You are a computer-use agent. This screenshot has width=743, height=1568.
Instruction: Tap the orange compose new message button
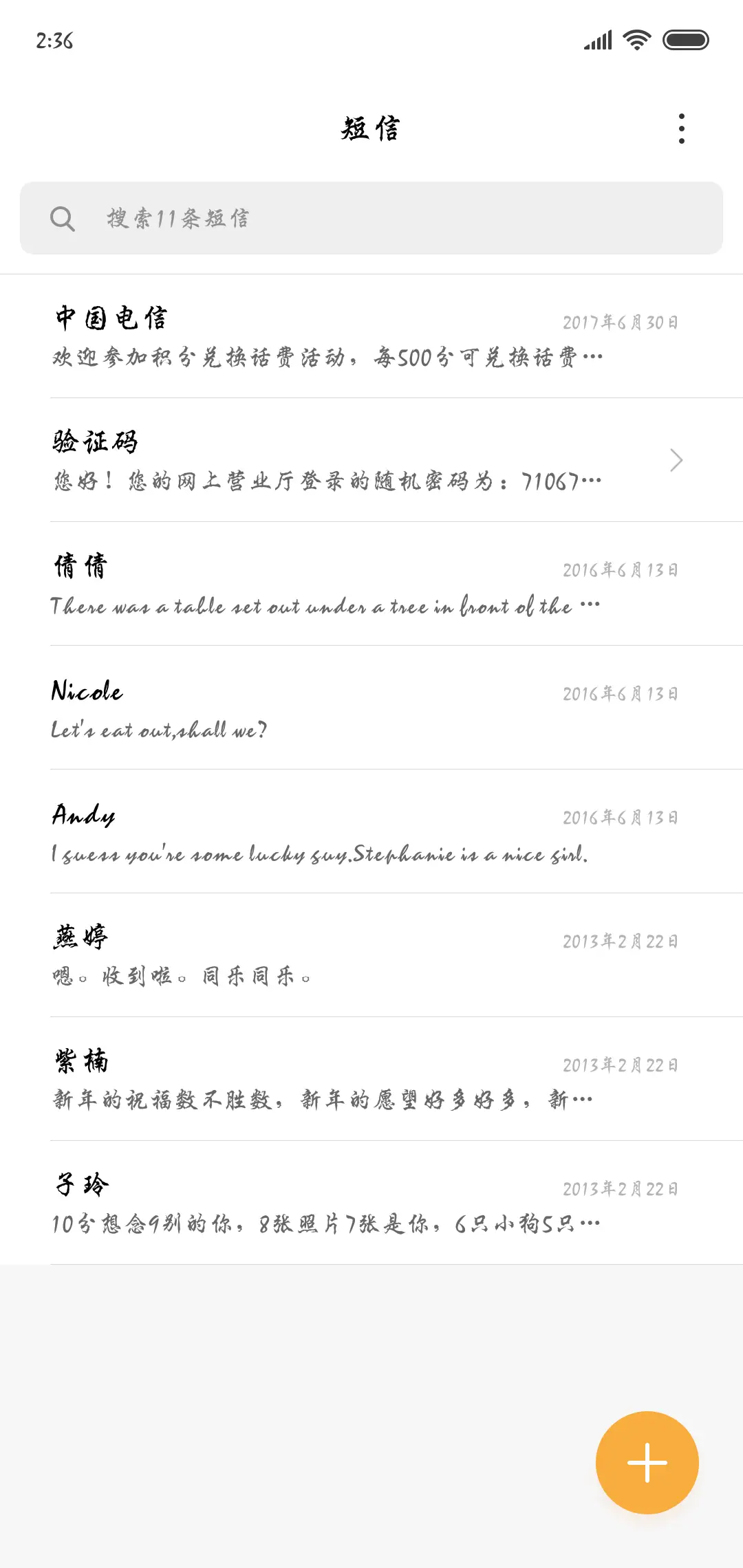647,1462
